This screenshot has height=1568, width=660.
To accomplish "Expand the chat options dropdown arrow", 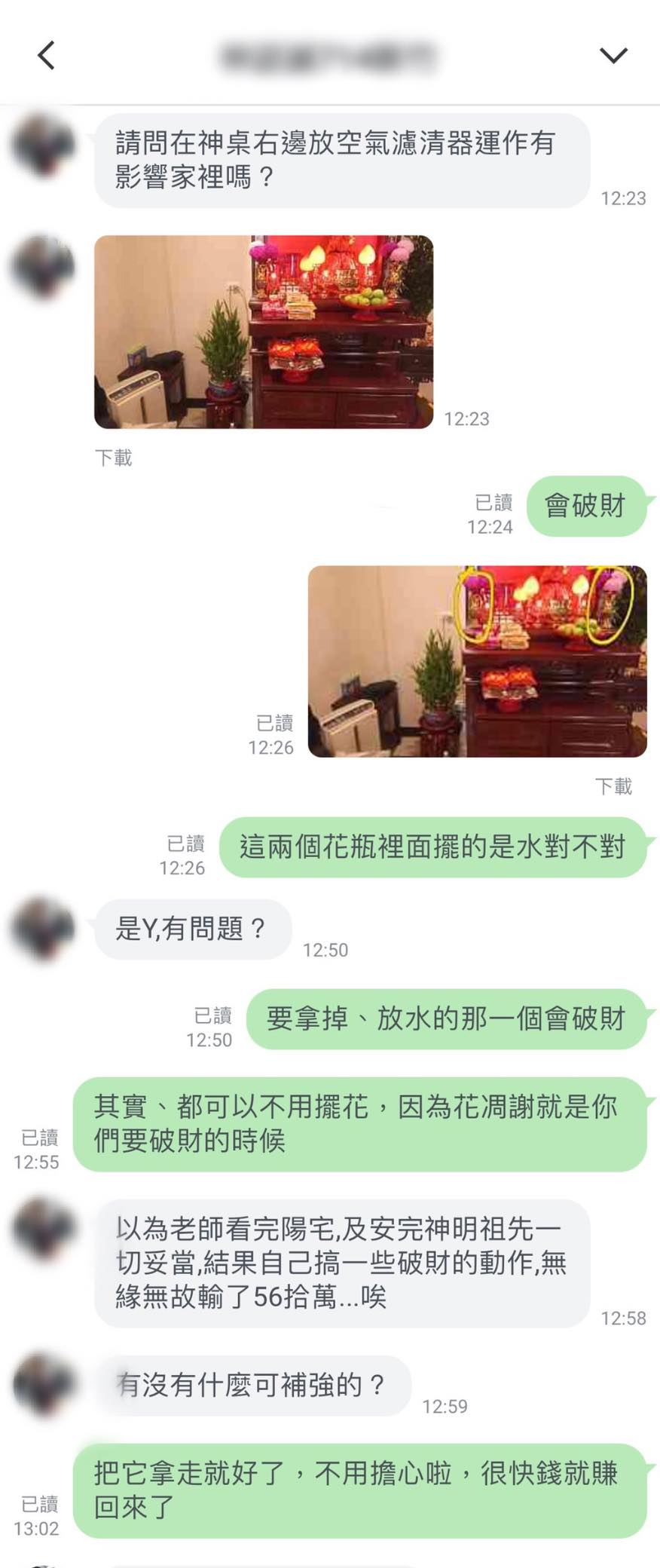I will [613, 55].
